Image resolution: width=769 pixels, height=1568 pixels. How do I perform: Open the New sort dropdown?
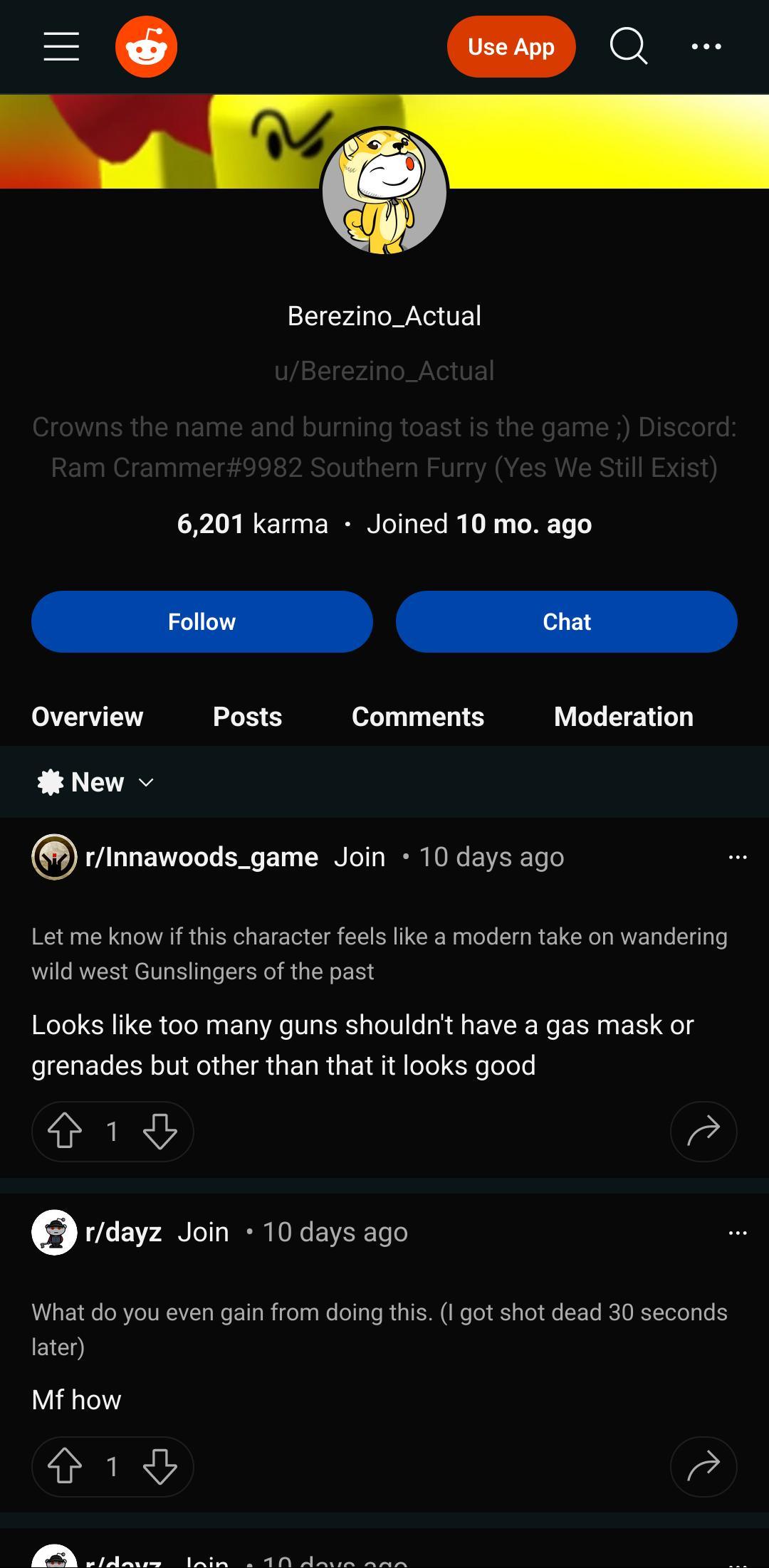point(96,782)
